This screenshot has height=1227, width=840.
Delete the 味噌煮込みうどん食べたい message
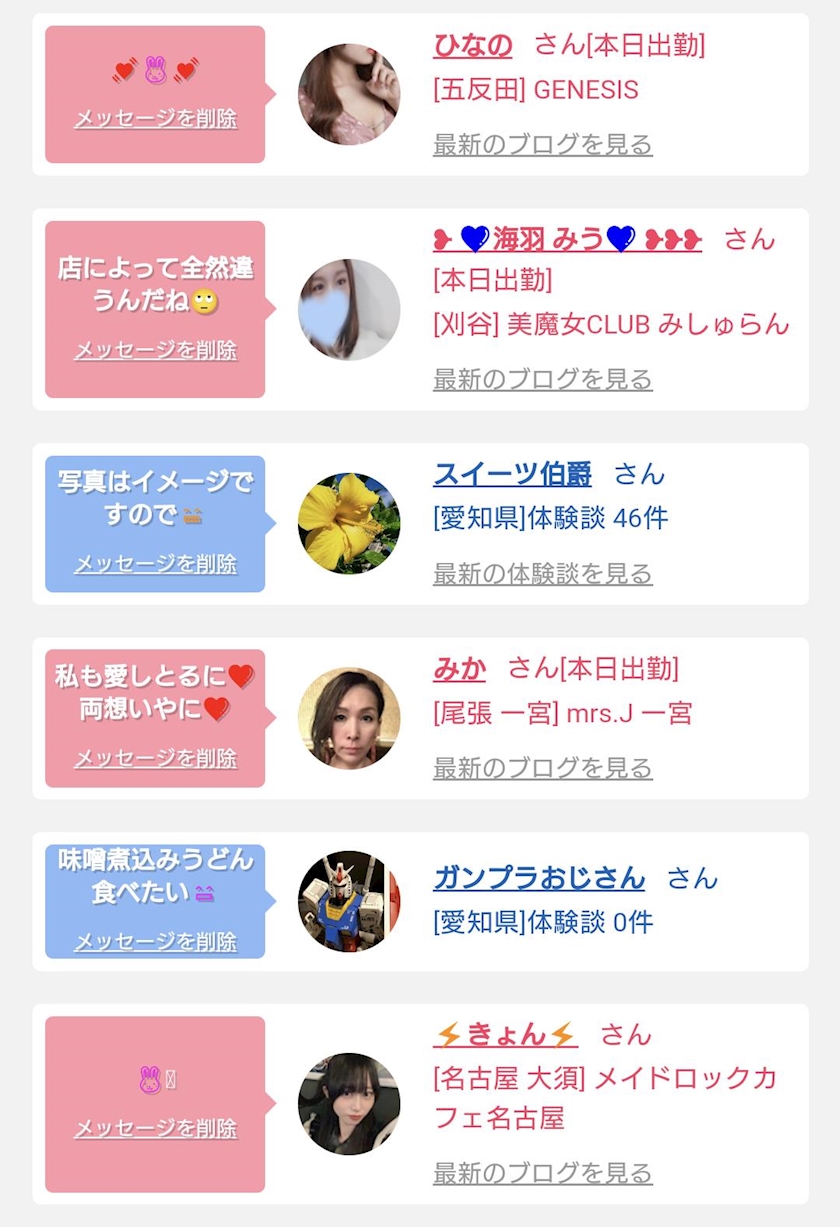click(155, 941)
